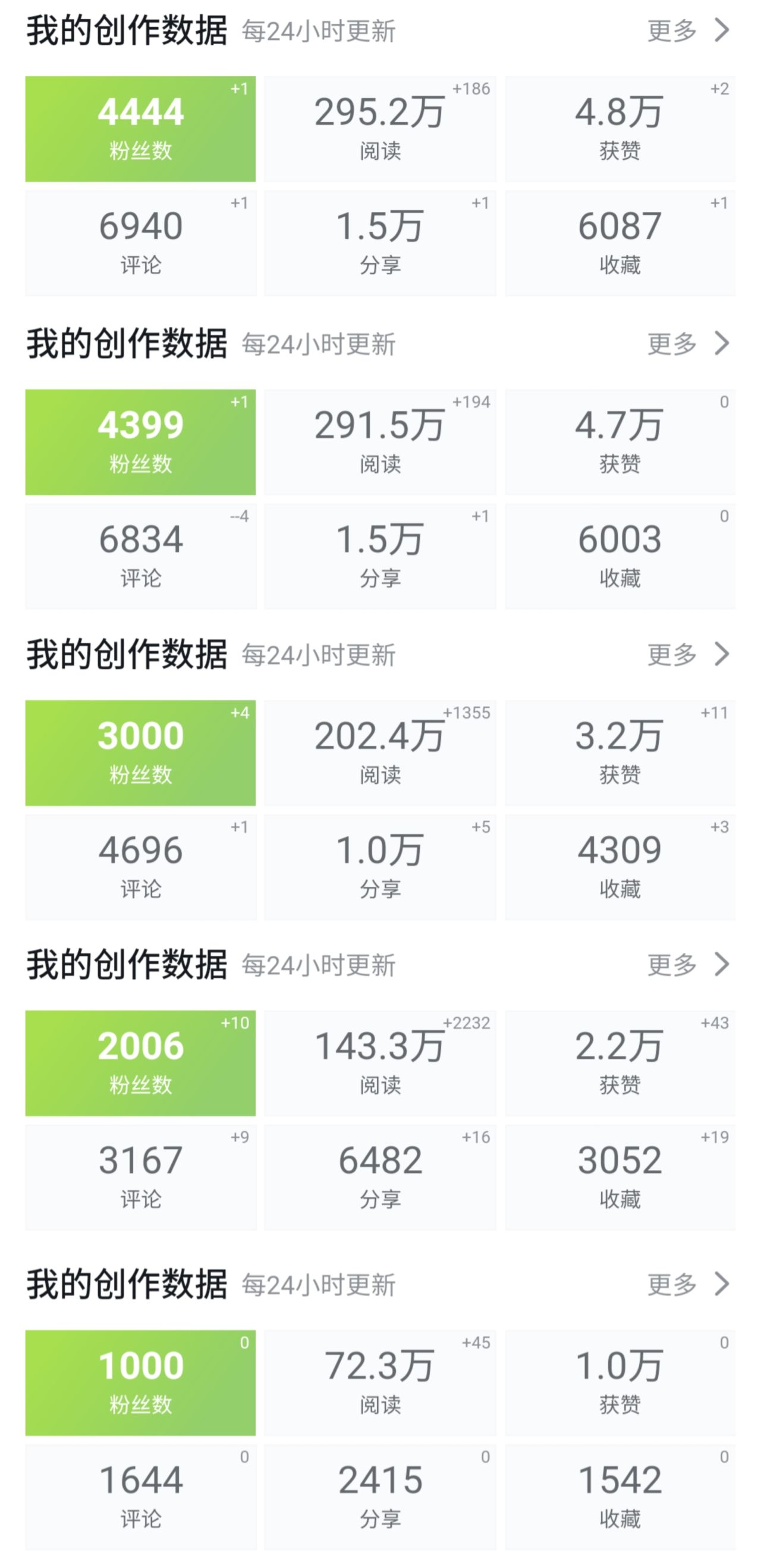Select the 4.8万 获赞 stat tile
The height and width of the screenshot is (1568, 761).
tap(621, 128)
